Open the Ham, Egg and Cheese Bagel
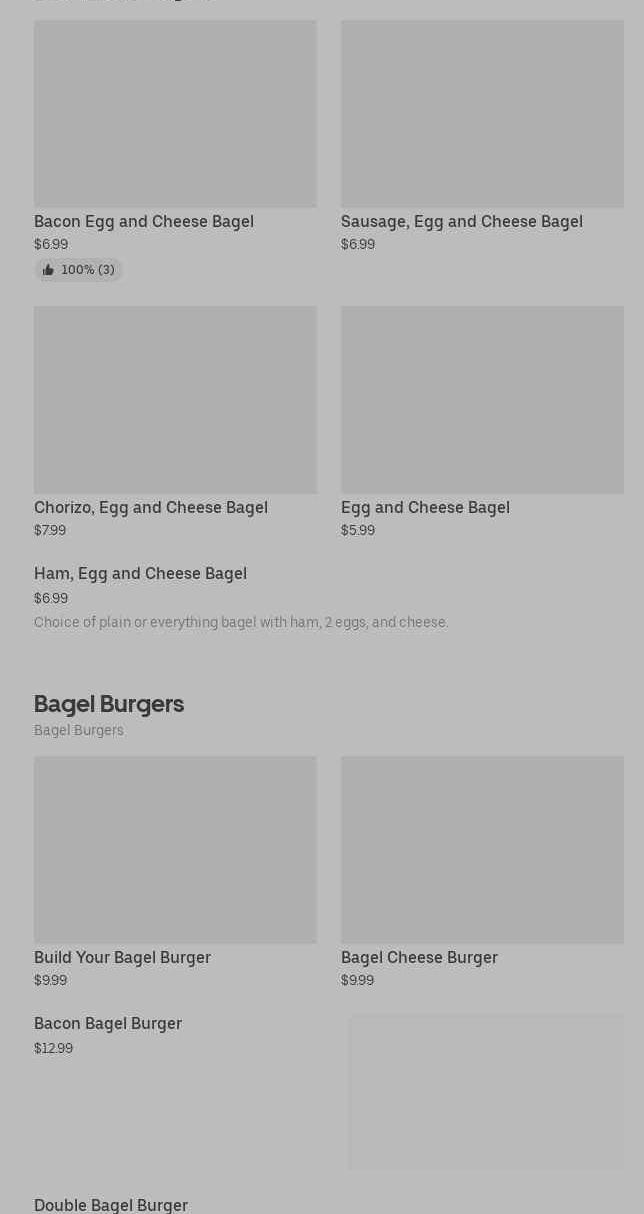This screenshot has width=644, height=1214. 140,574
